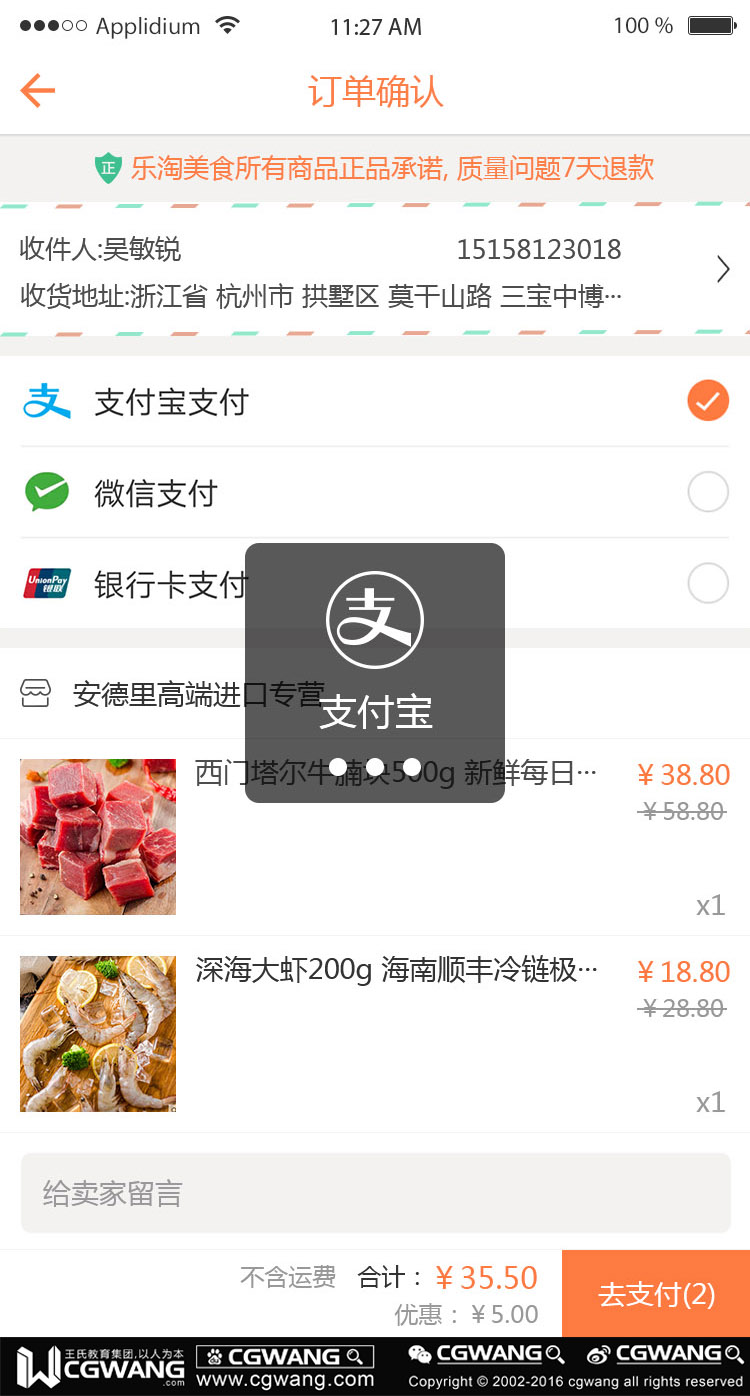Click the UnionPay bank card icon
The image size is (750, 1396).
[x=47, y=584]
